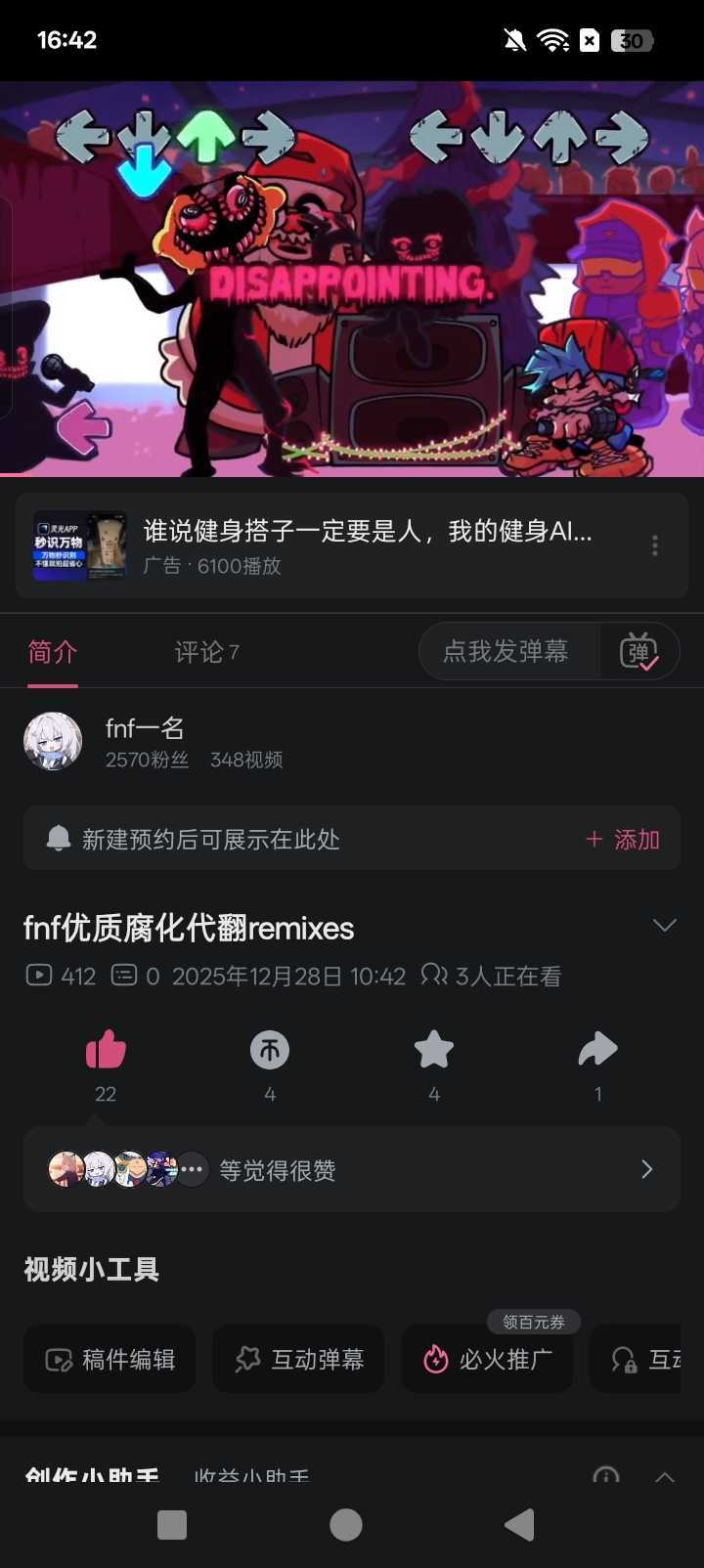Open the ad's three-dot options menu
This screenshot has width=704, height=1568.
click(x=654, y=545)
